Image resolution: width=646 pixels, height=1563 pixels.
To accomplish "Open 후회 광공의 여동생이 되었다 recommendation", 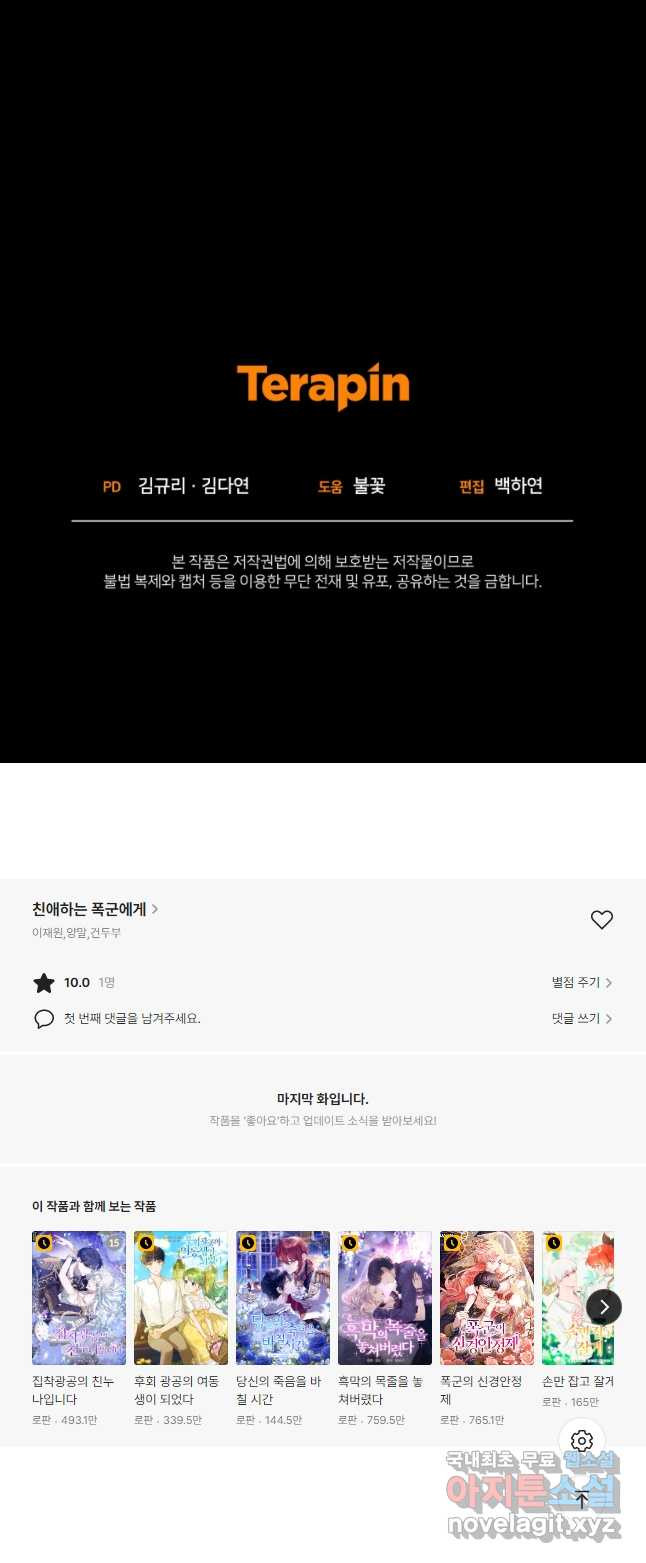I will coord(181,1298).
